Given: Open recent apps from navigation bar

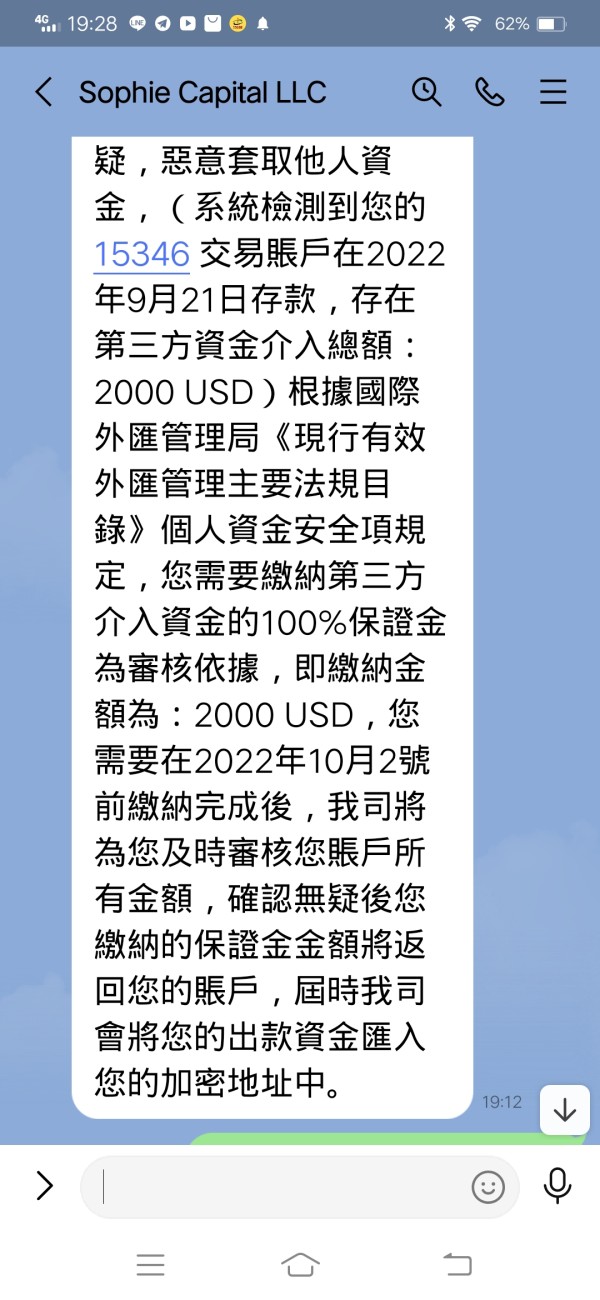Looking at the screenshot, I should click(x=150, y=1265).
